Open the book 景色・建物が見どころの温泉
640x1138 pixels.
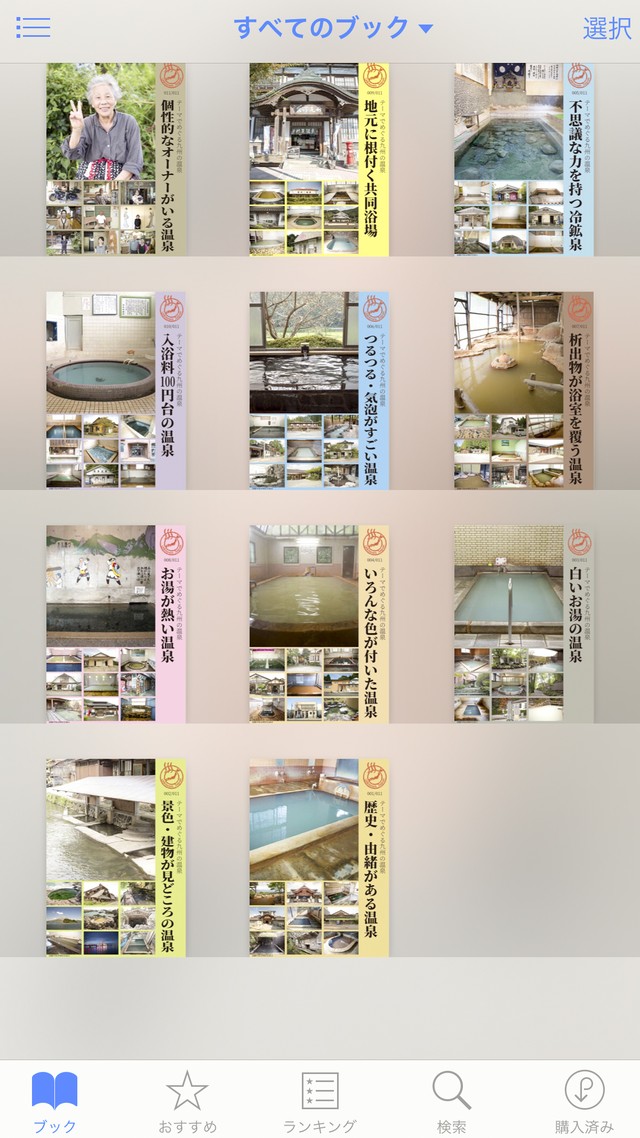[x=116, y=857]
